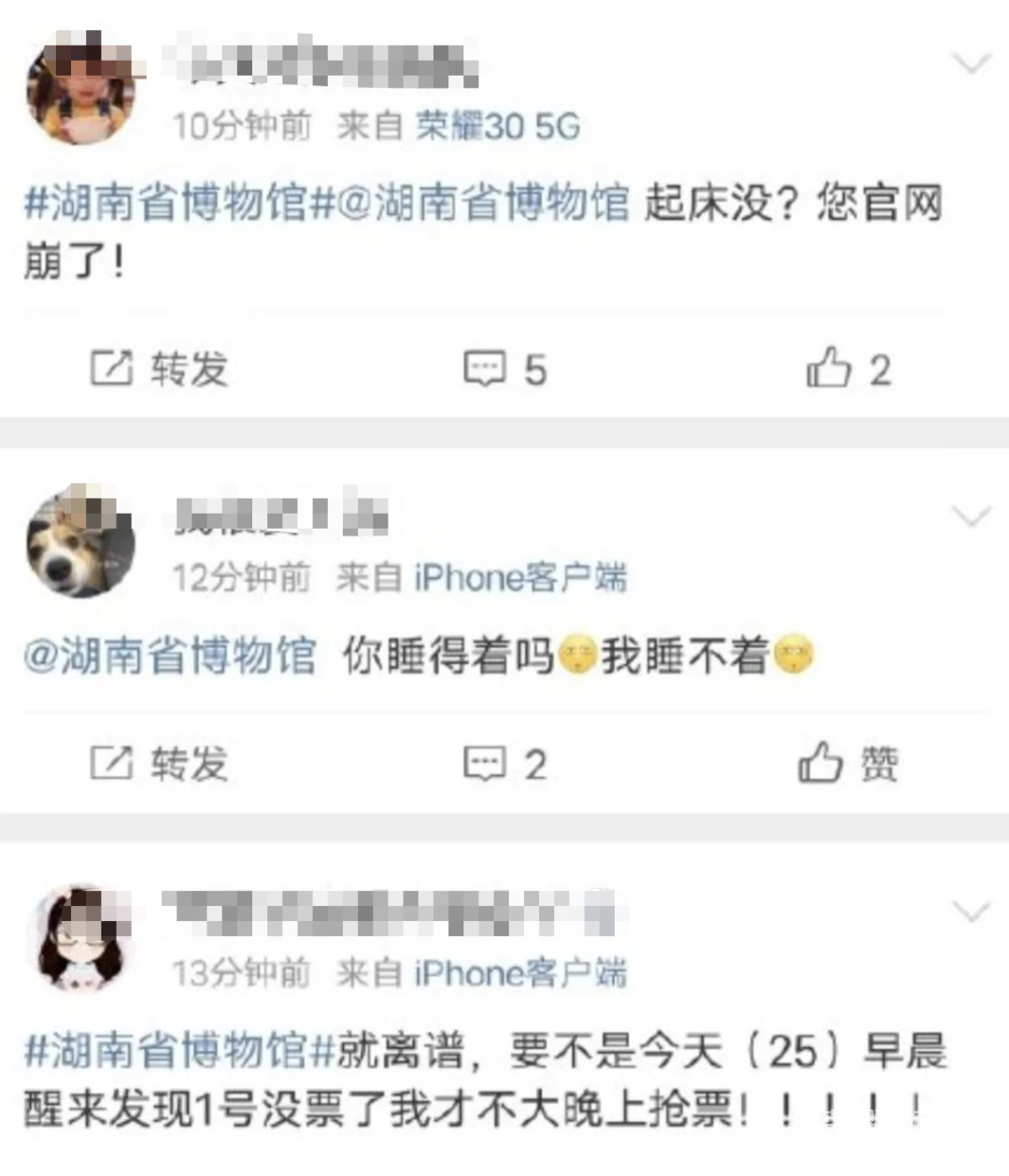Like the '我睡不着' post
This screenshot has width=1009, height=1176.
coord(848,764)
